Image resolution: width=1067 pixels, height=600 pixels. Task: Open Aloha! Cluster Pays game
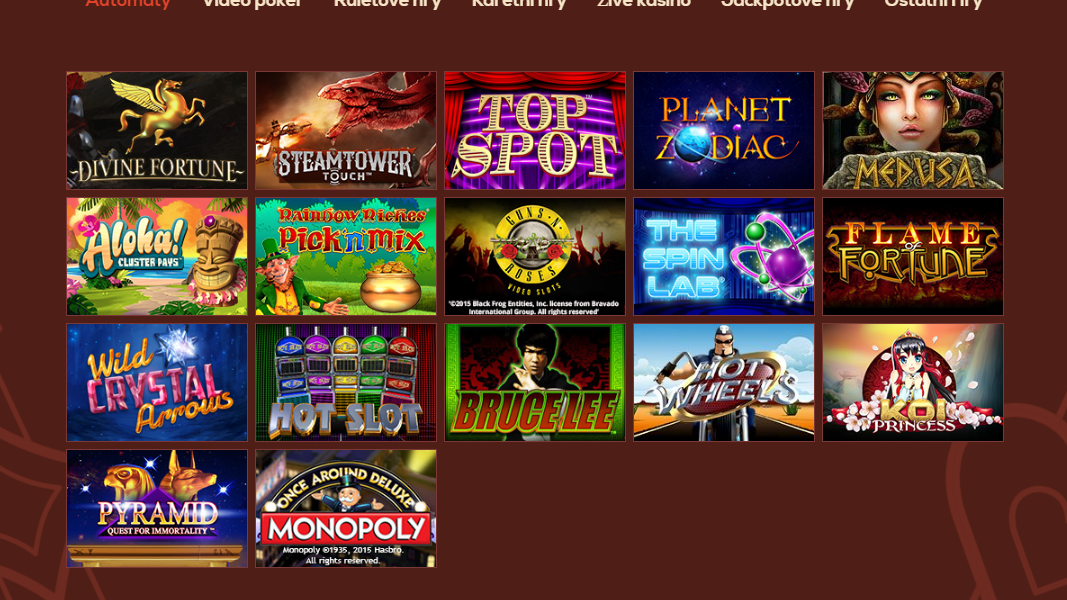(x=157, y=256)
